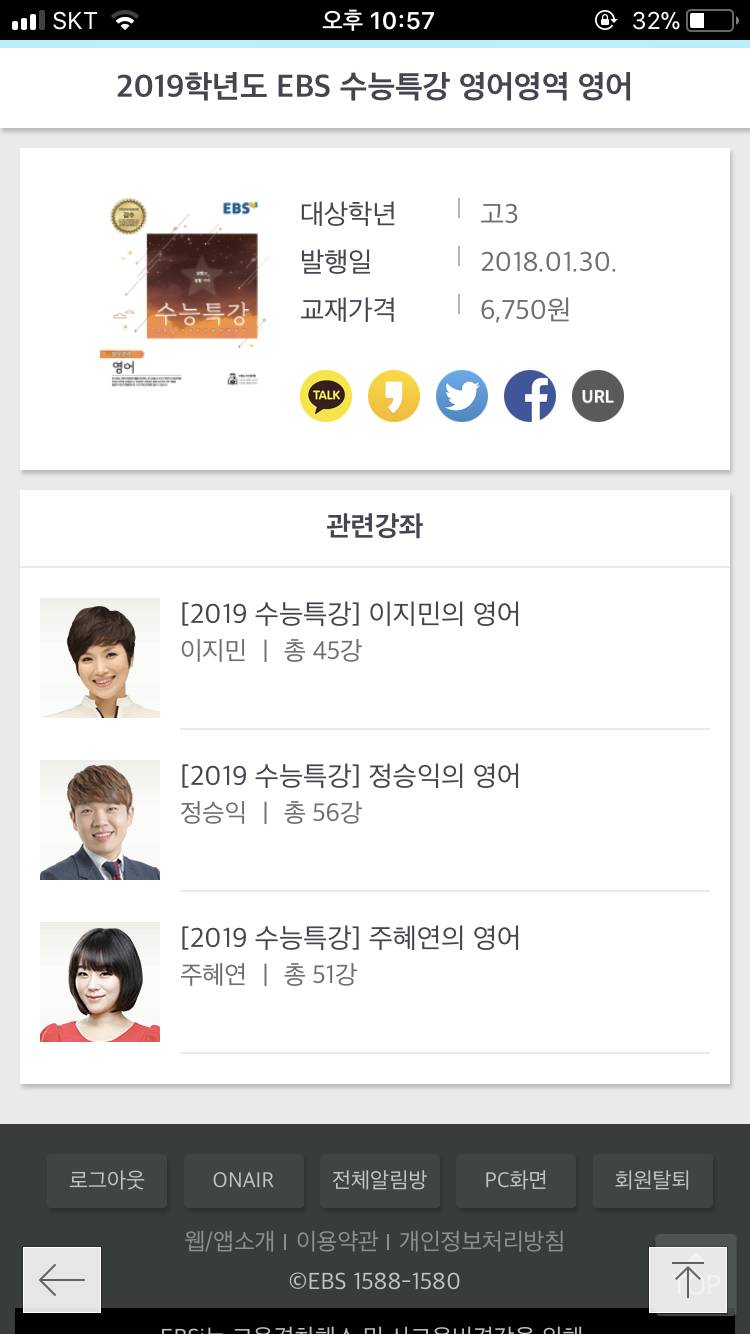The width and height of the screenshot is (750, 1334).
Task: Switch to PC view via PC화면
Action: tap(516, 1181)
